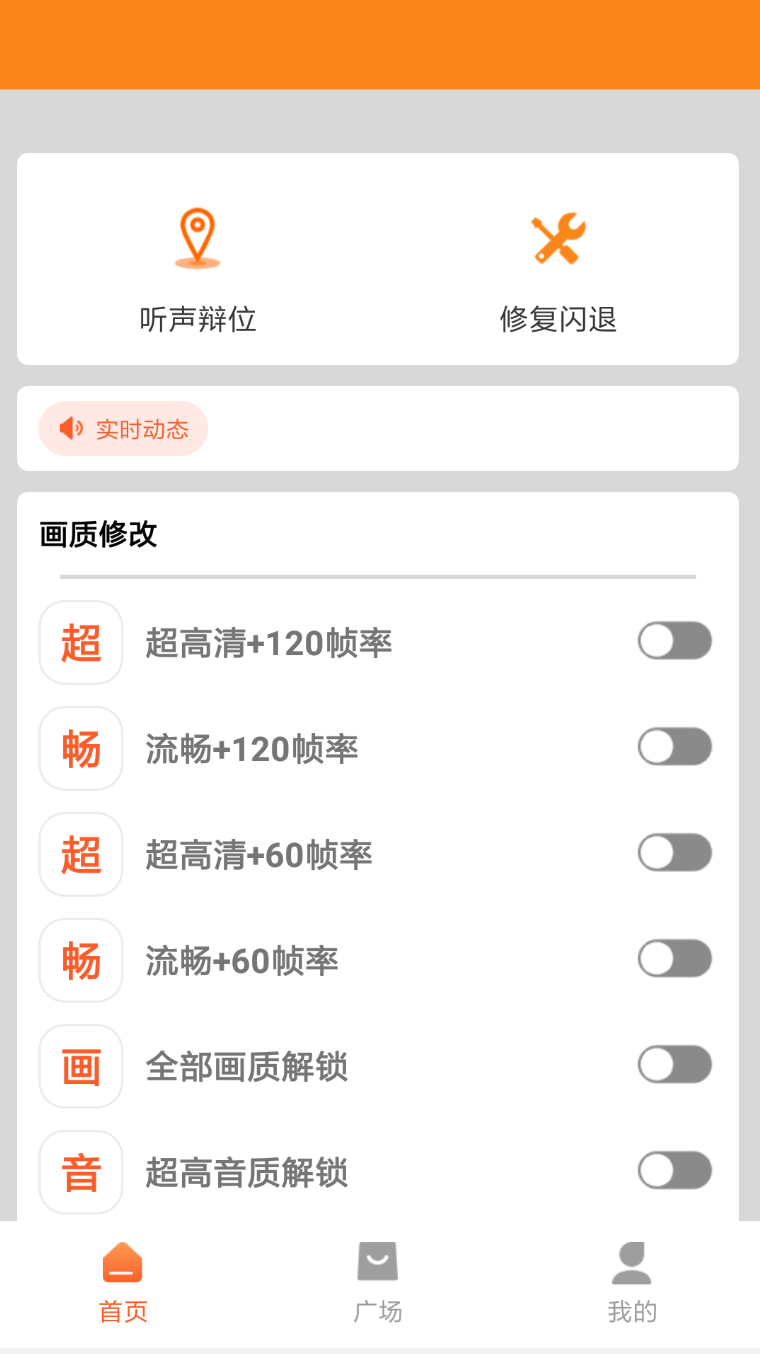Toggle the 流畅+120帧率 switch
This screenshot has width=760, height=1354.
click(675, 747)
